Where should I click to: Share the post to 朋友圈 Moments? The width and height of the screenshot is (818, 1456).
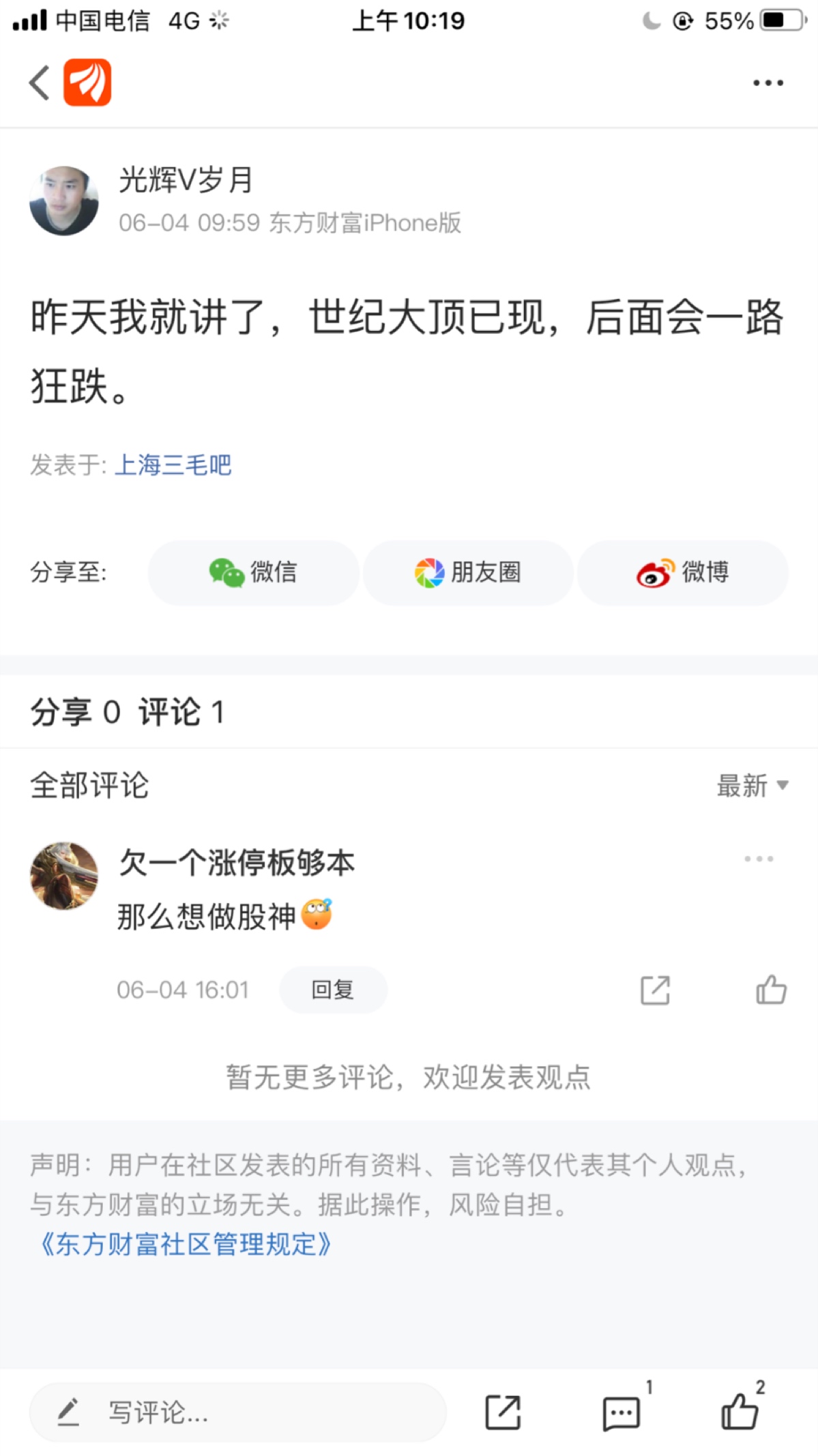pyautogui.click(x=467, y=573)
